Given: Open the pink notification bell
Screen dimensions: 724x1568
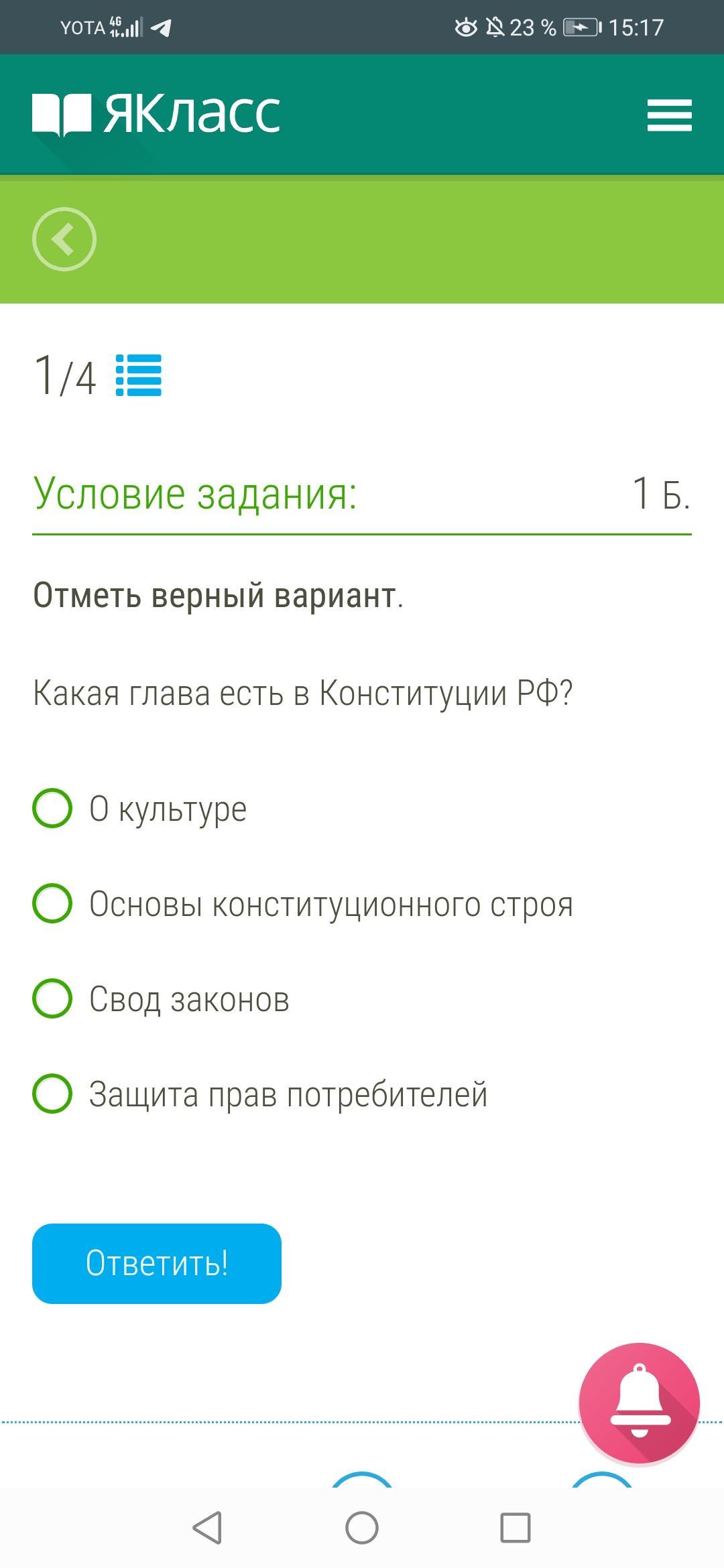Looking at the screenshot, I should 640,1403.
